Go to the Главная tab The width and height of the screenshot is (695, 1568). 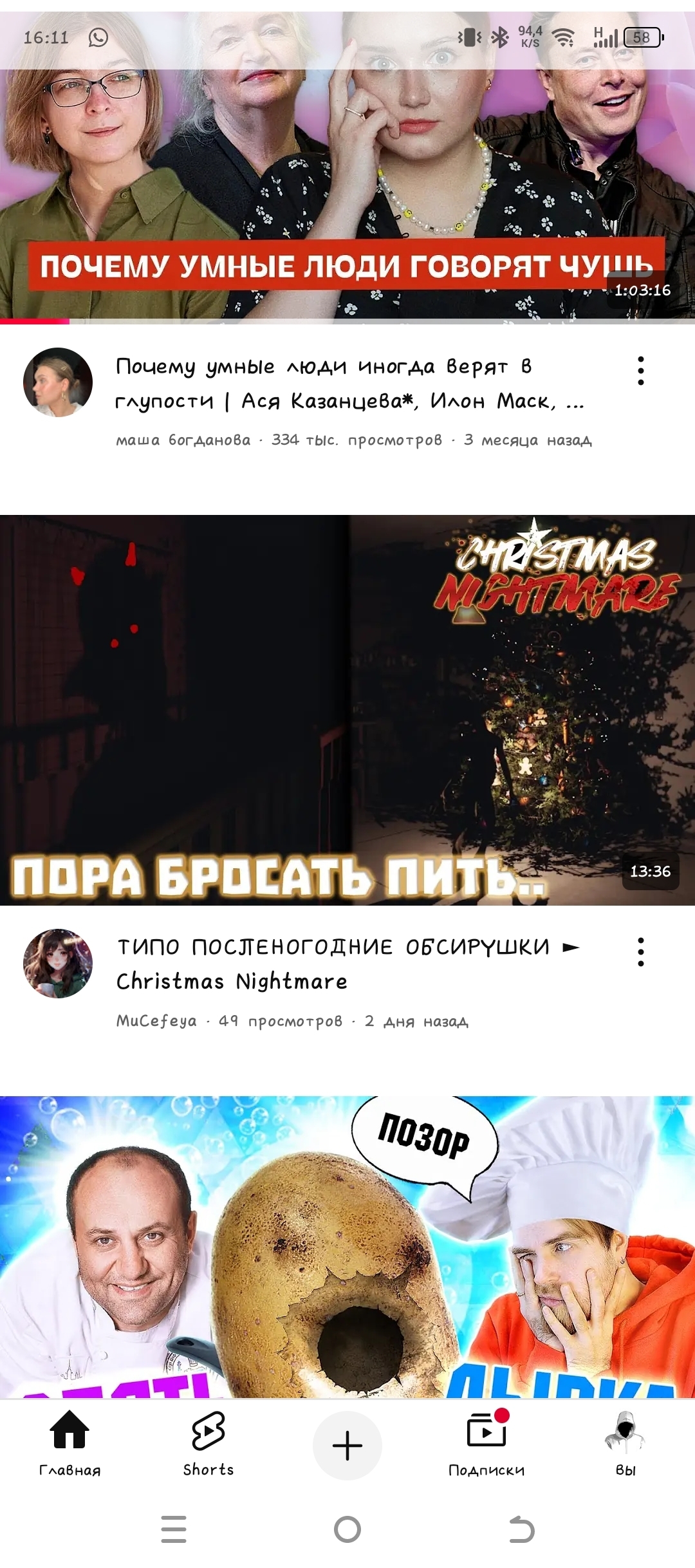(x=69, y=1444)
